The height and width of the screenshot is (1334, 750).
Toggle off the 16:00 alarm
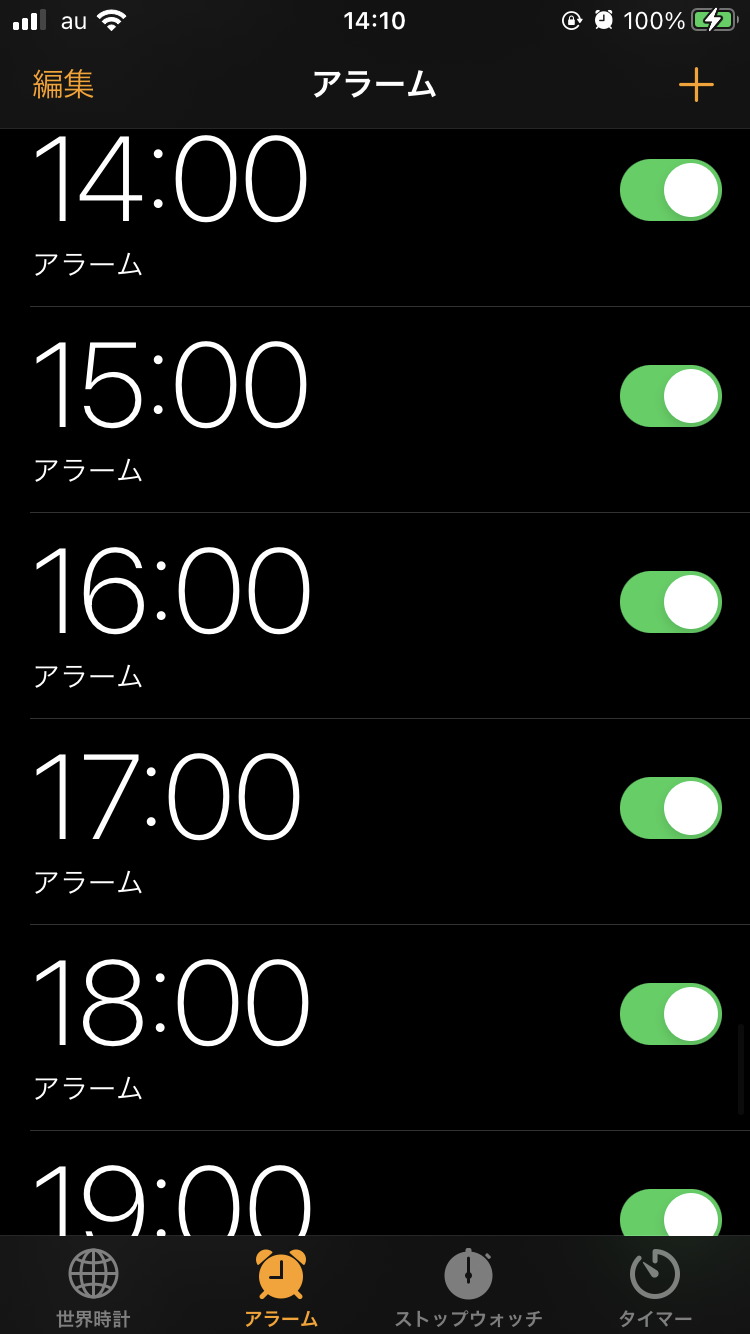[x=671, y=602]
